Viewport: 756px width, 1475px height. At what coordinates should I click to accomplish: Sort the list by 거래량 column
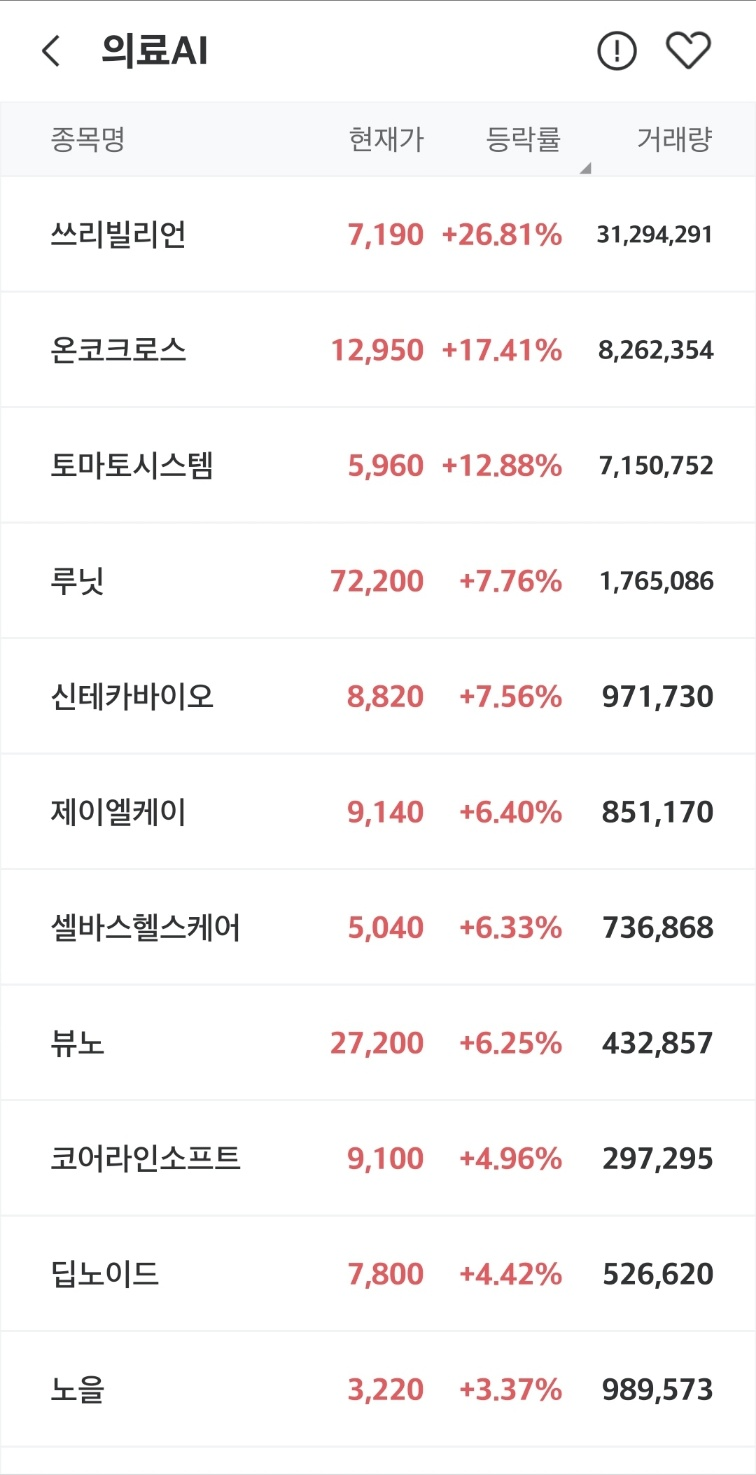coord(674,140)
